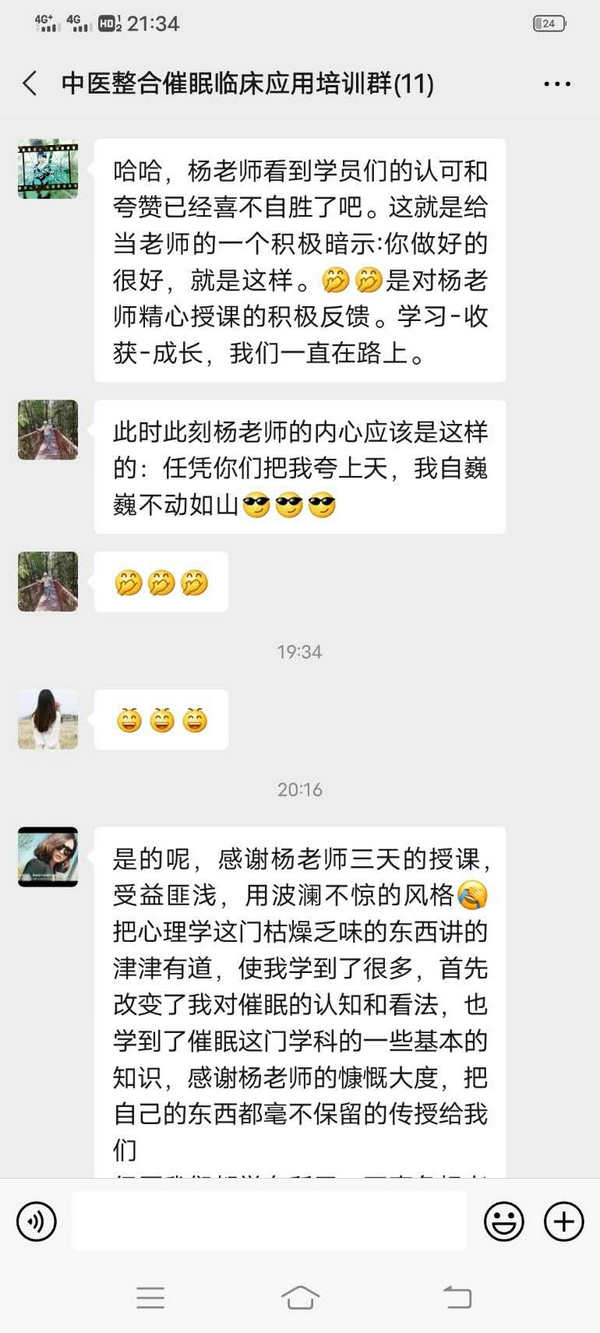The image size is (600, 1333).
Task: Open group chat info via three dots
Action: [557, 84]
